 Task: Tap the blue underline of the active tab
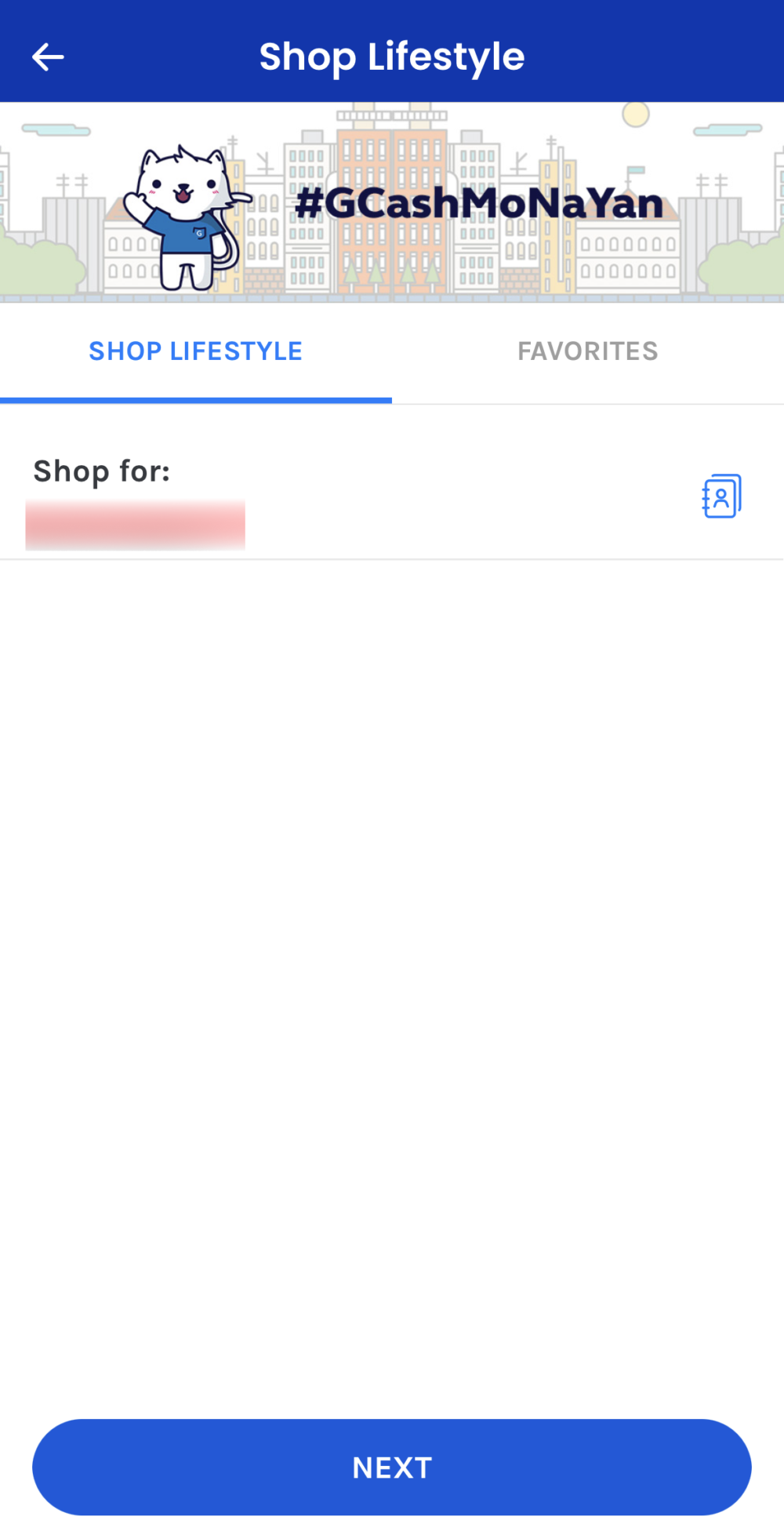pos(195,402)
